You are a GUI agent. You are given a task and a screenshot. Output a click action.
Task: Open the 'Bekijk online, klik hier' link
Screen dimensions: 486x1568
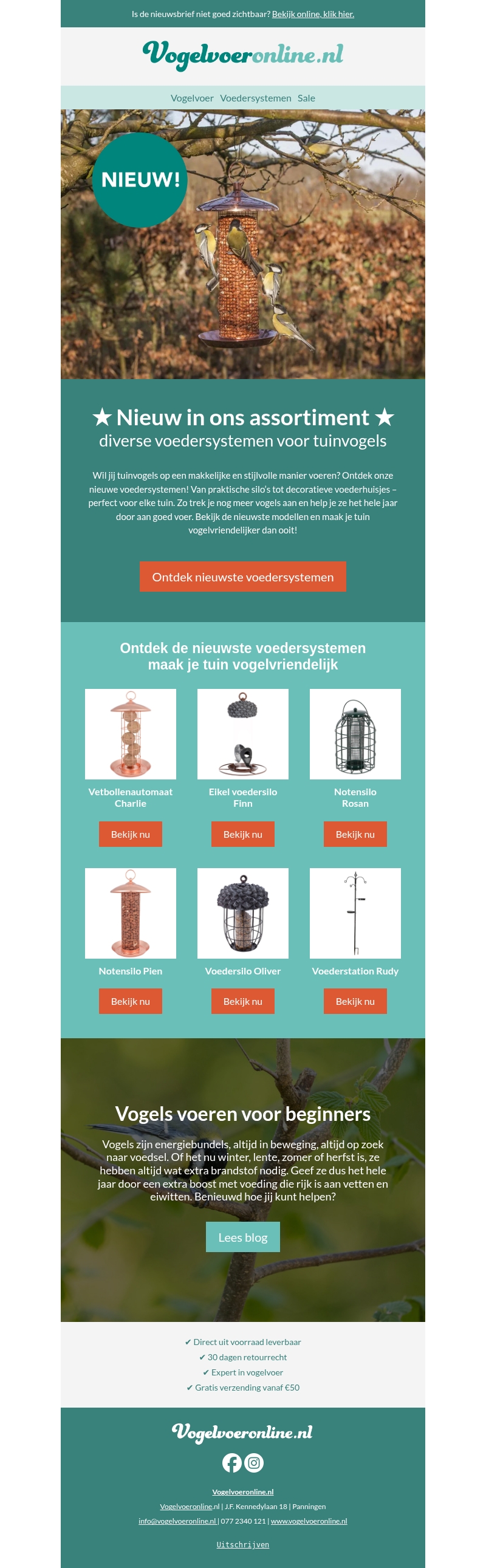coord(312,14)
